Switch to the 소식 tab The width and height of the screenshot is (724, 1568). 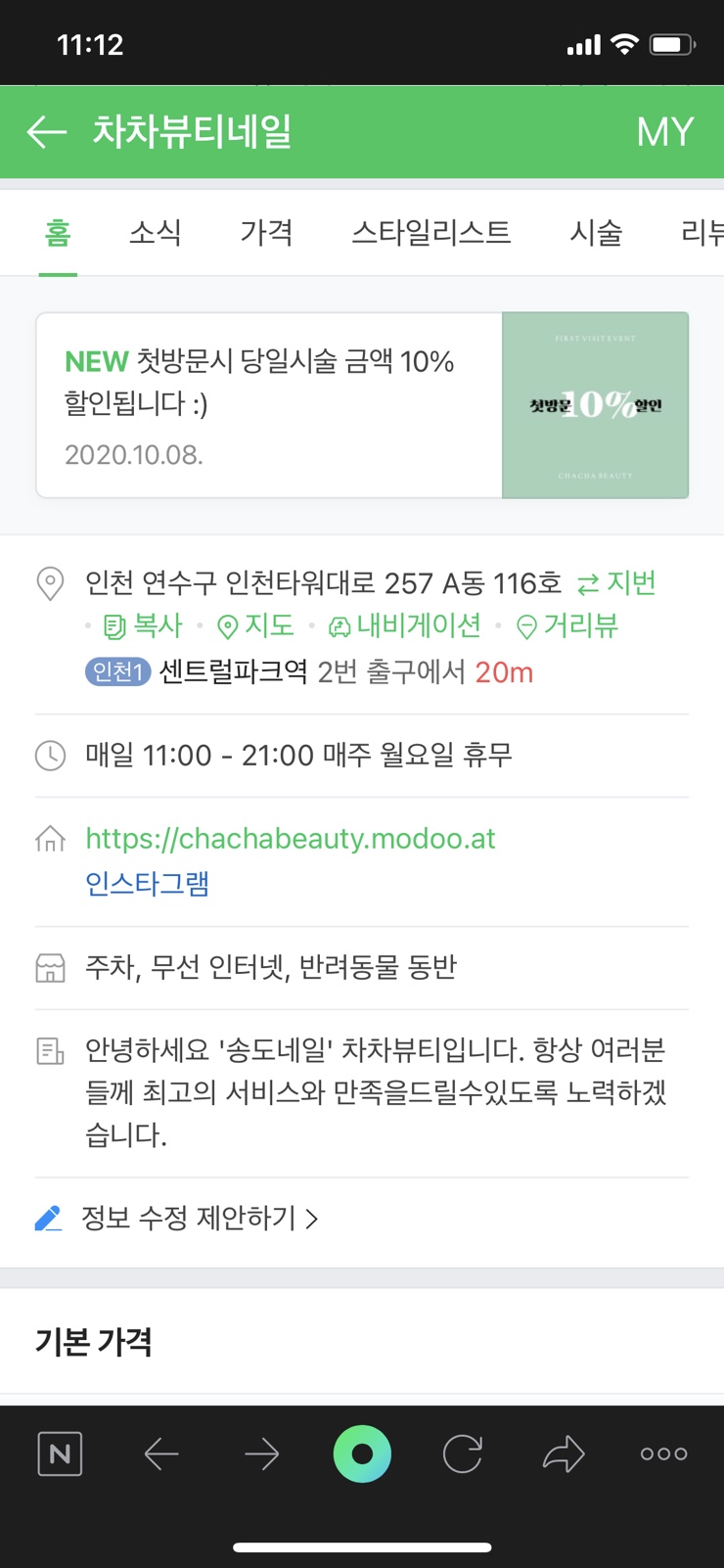pos(156,233)
